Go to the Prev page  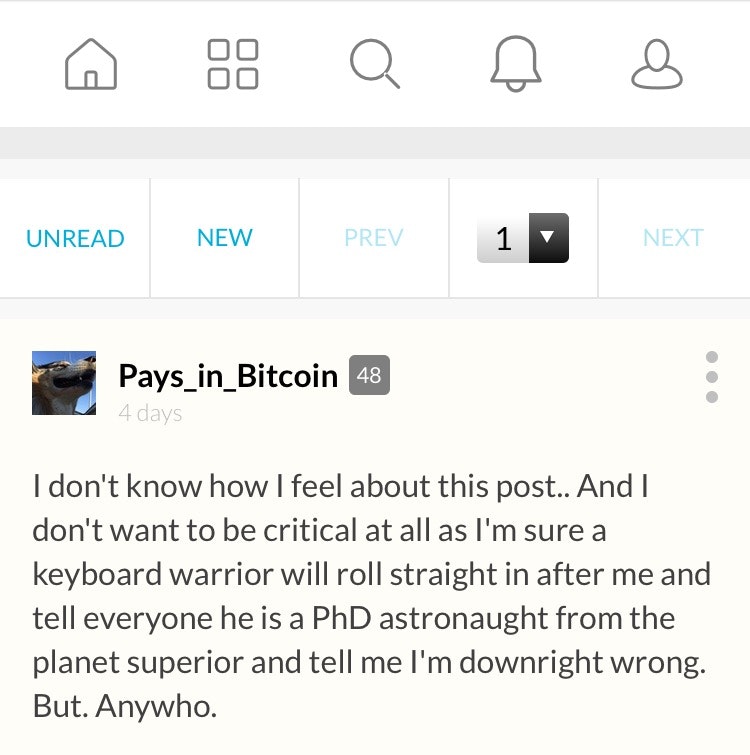coord(374,238)
